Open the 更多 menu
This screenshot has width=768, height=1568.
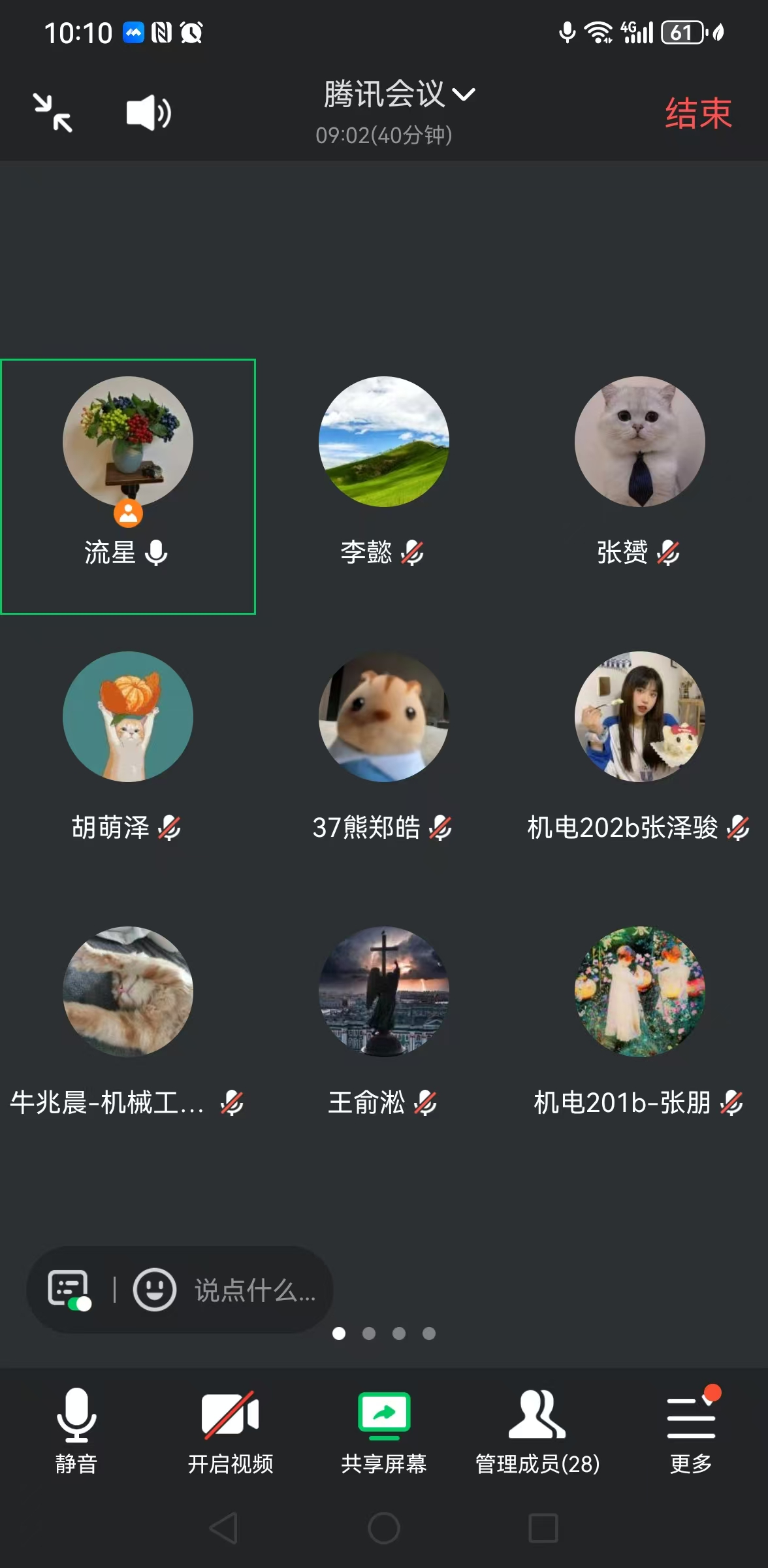tap(691, 1431)
